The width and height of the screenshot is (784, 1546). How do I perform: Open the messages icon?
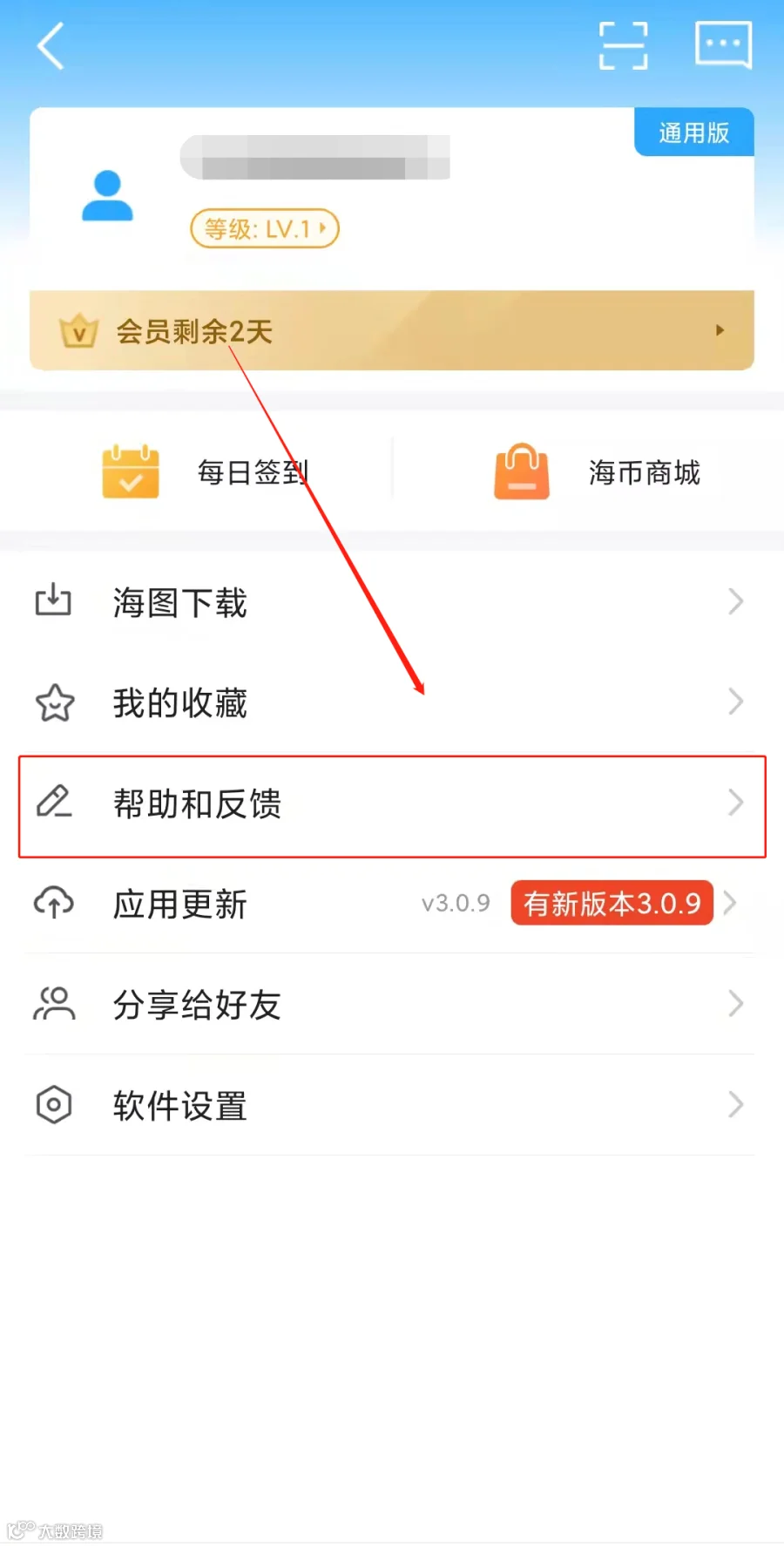pos(723,44)
